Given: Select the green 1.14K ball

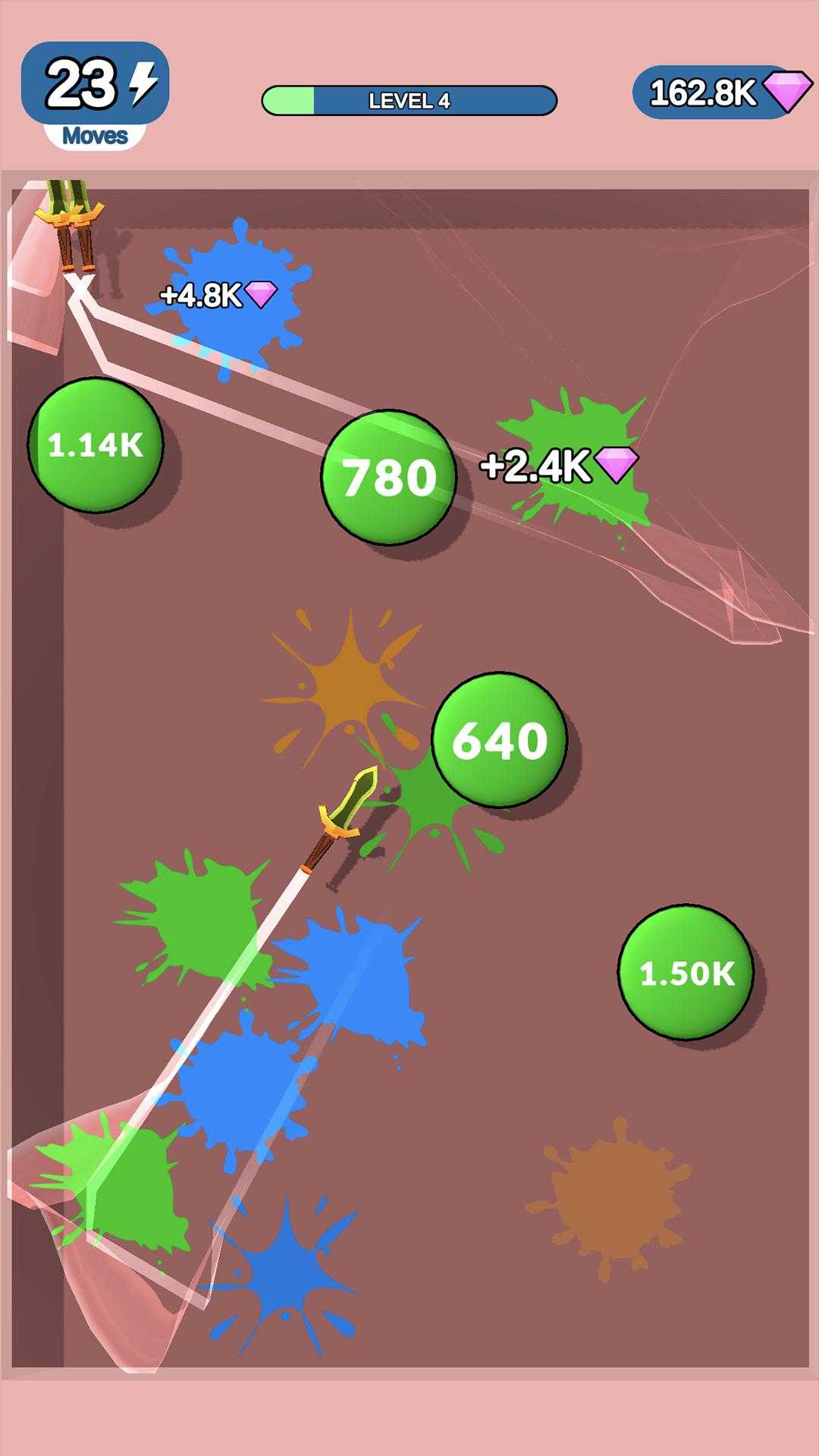Looking at the screenshot, I should 96,445.
